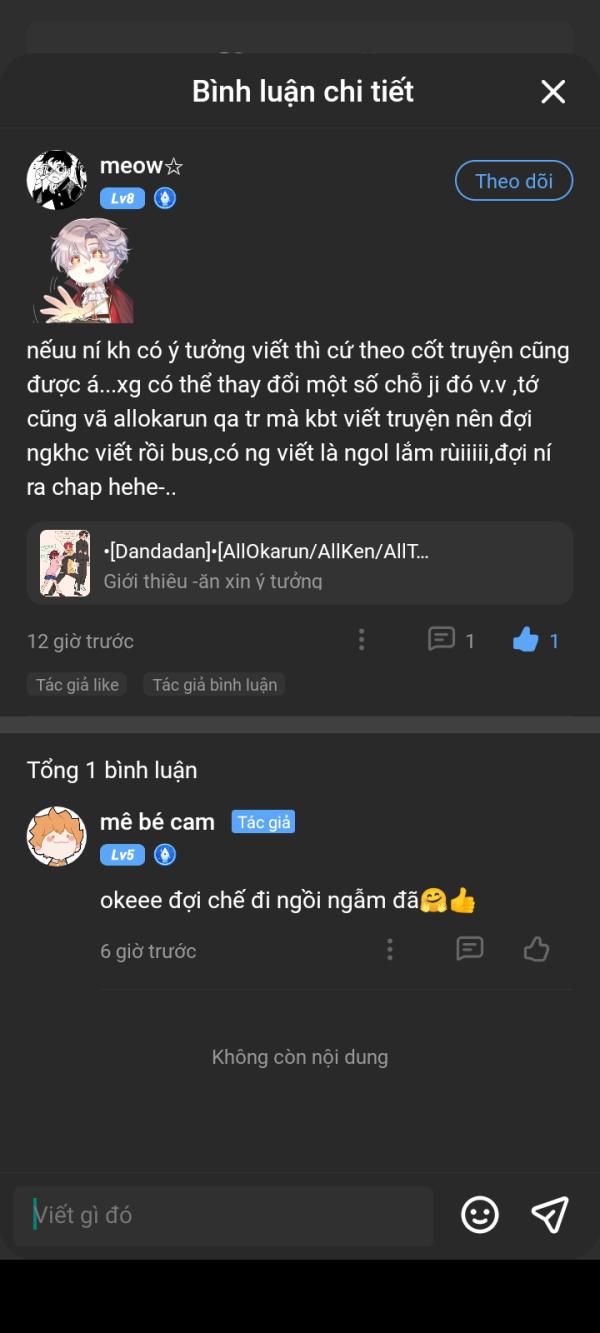The height and width of the screenshot is (1333, 600).
Task: Open the linked Dandadan story card
Action: (x=300, y=563)
